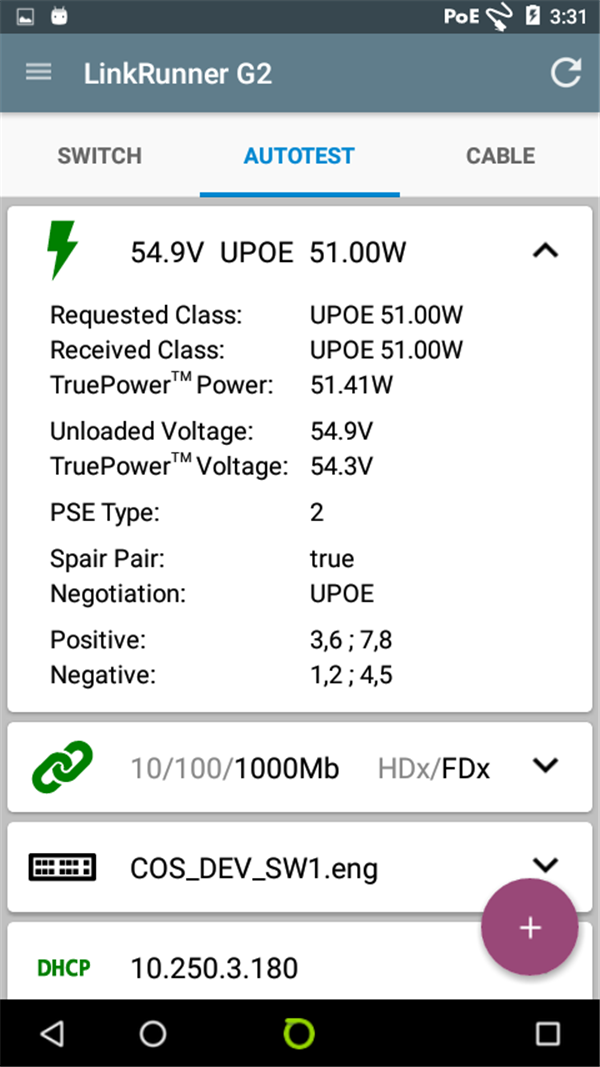The image size is (600, 1067).
Task: Open the hamburger navigation drawer
Action: click(x=39, y=72)
